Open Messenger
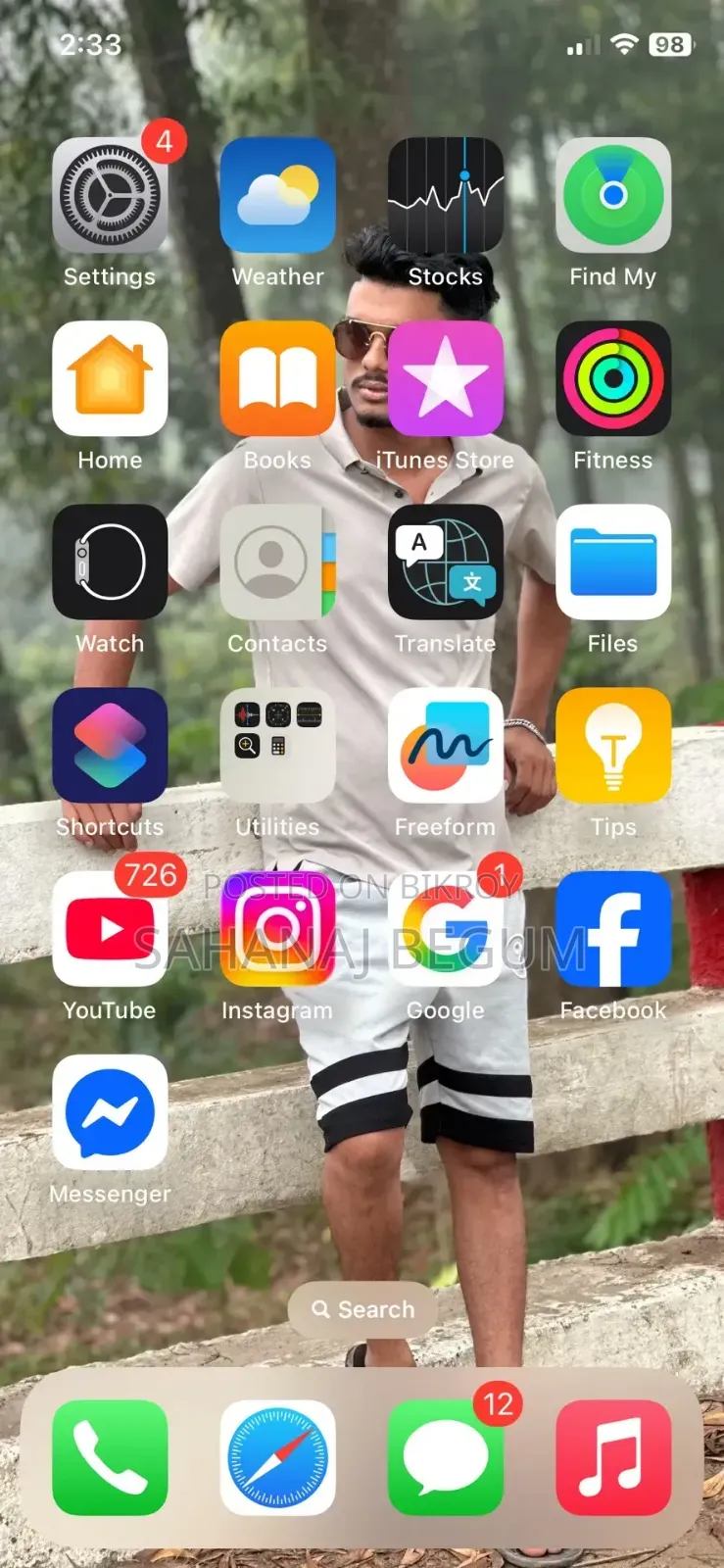 [110, 1111]
